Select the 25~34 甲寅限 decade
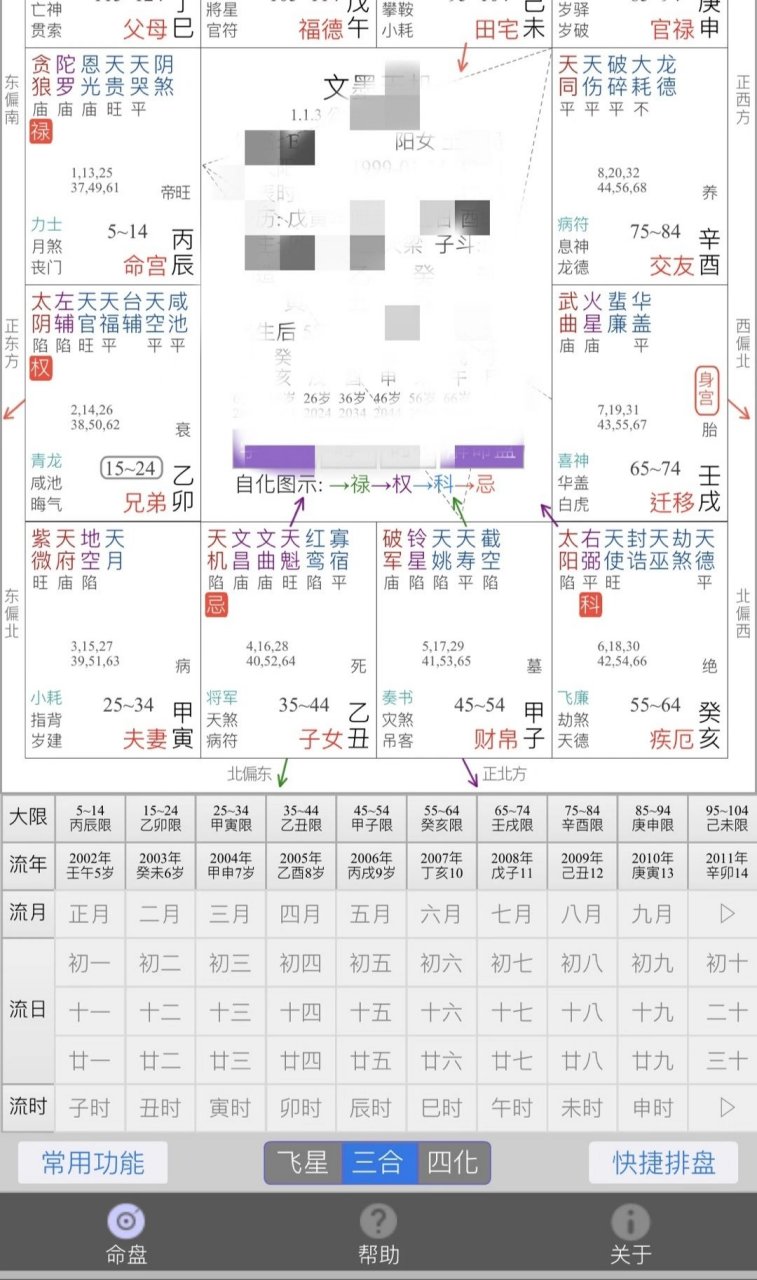The height and width of the screenshot is (1280, 757). 230,819
